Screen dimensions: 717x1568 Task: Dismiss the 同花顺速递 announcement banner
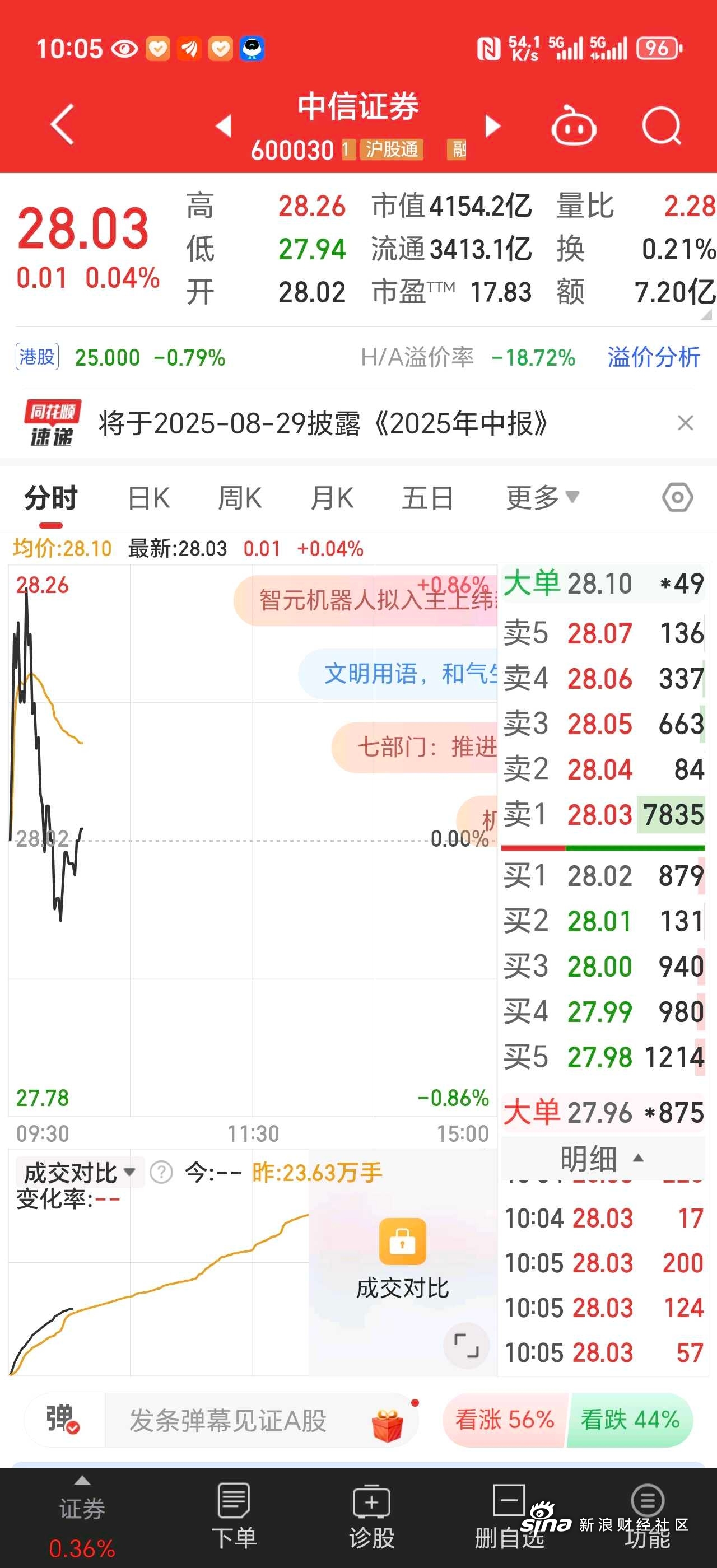click(685, 423)
